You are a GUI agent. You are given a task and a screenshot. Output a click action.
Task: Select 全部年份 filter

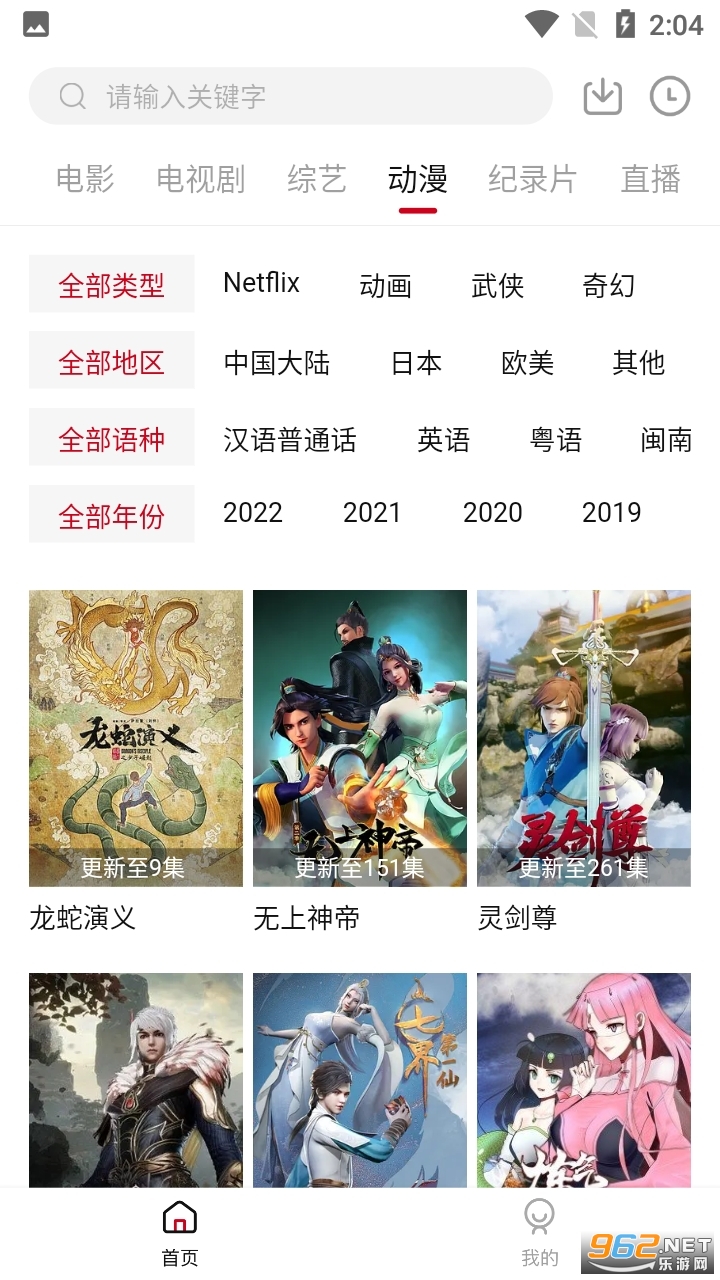(111, 516)
